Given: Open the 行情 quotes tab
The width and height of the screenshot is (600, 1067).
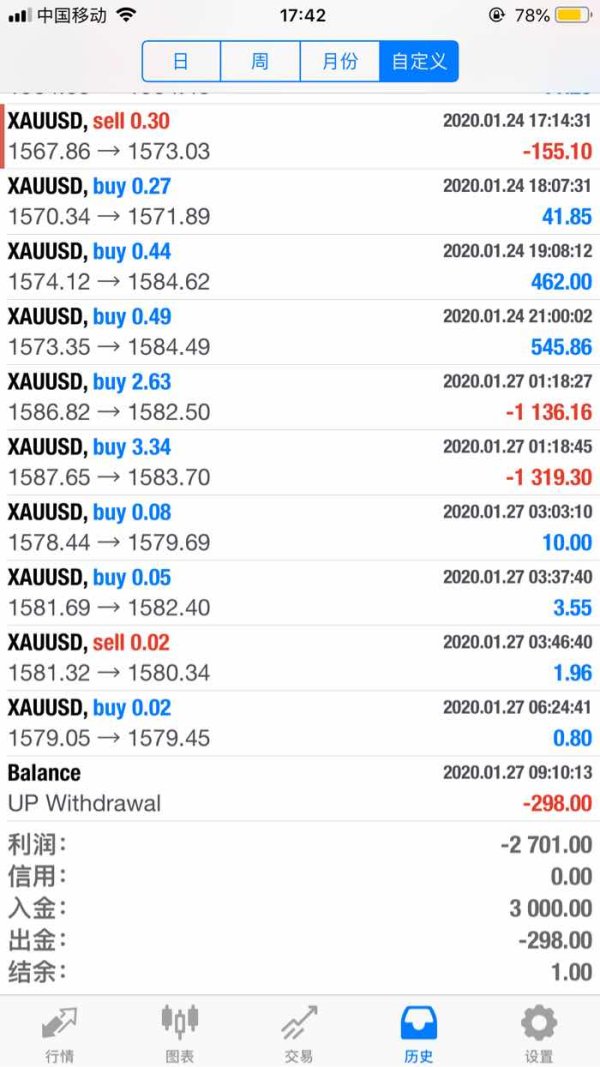Looking at the screenshot, I should (59, 1032).
